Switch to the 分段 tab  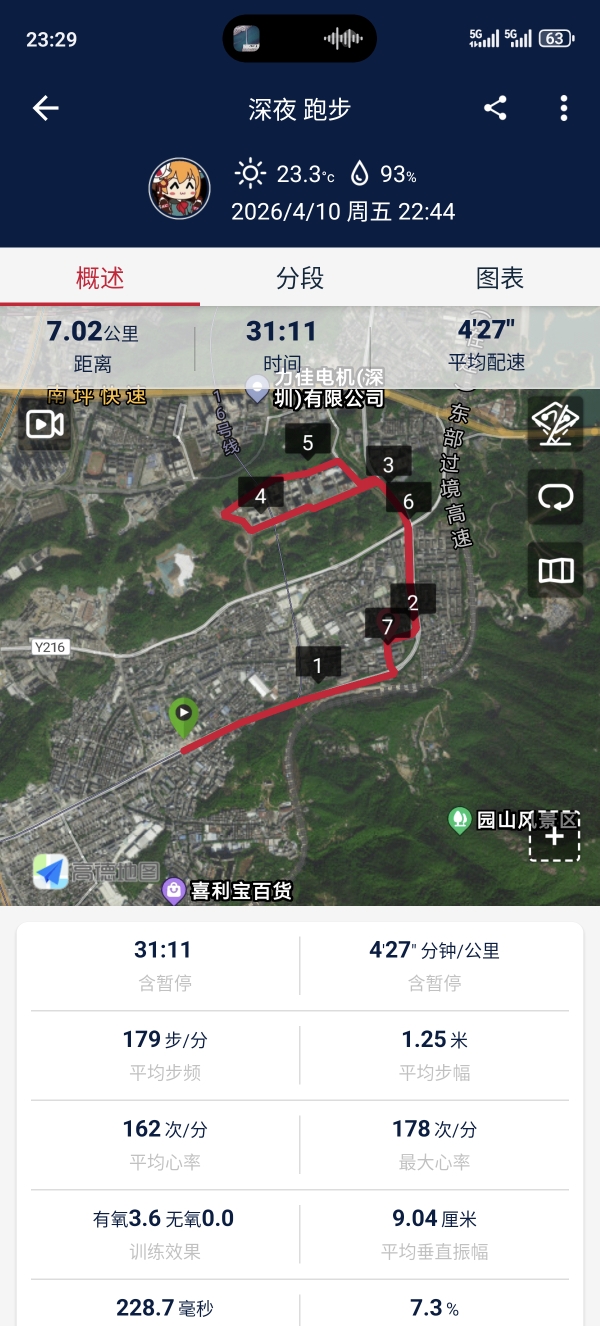pyautogui.click(x=300, y=278)
